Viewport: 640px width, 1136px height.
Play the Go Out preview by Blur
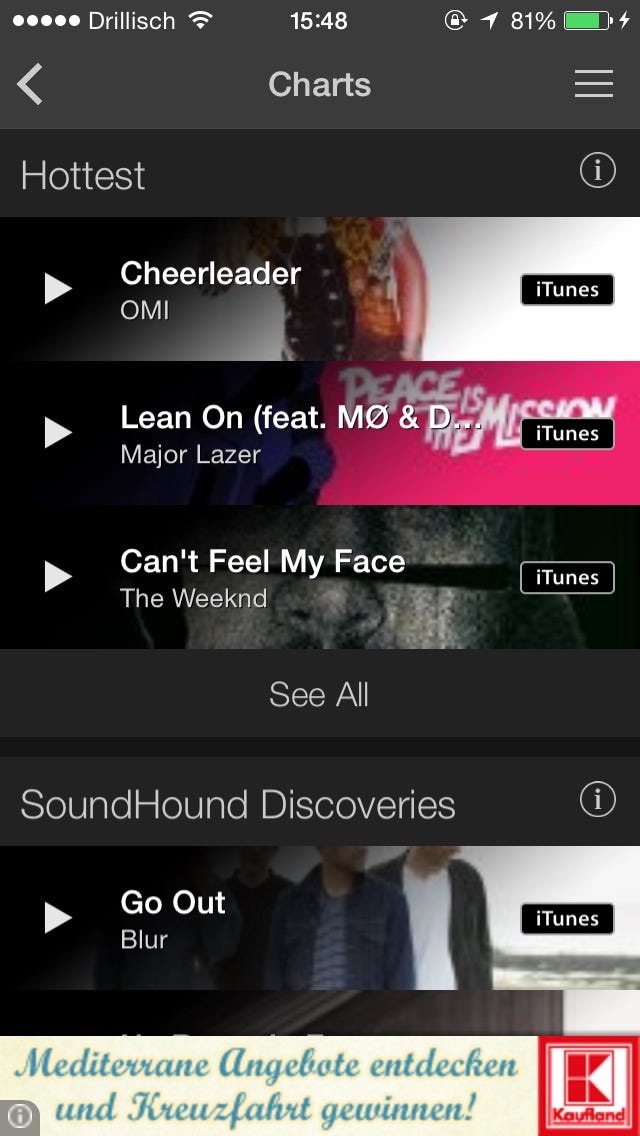pyautogui.click(x=58, y=918)
